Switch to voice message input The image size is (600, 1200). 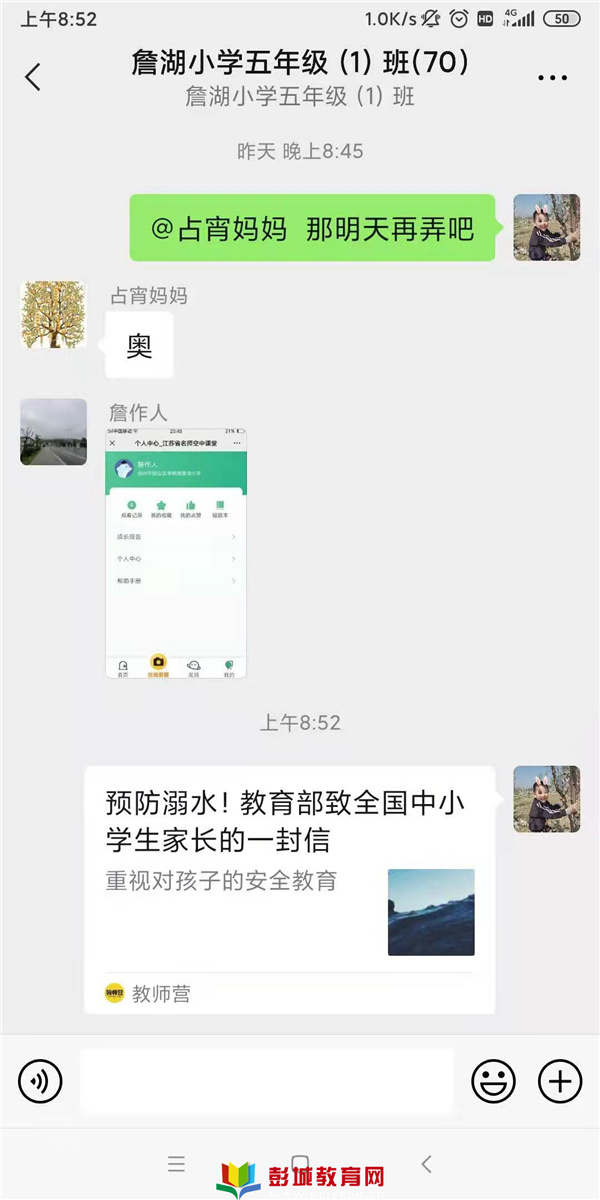coord(40,1081)
